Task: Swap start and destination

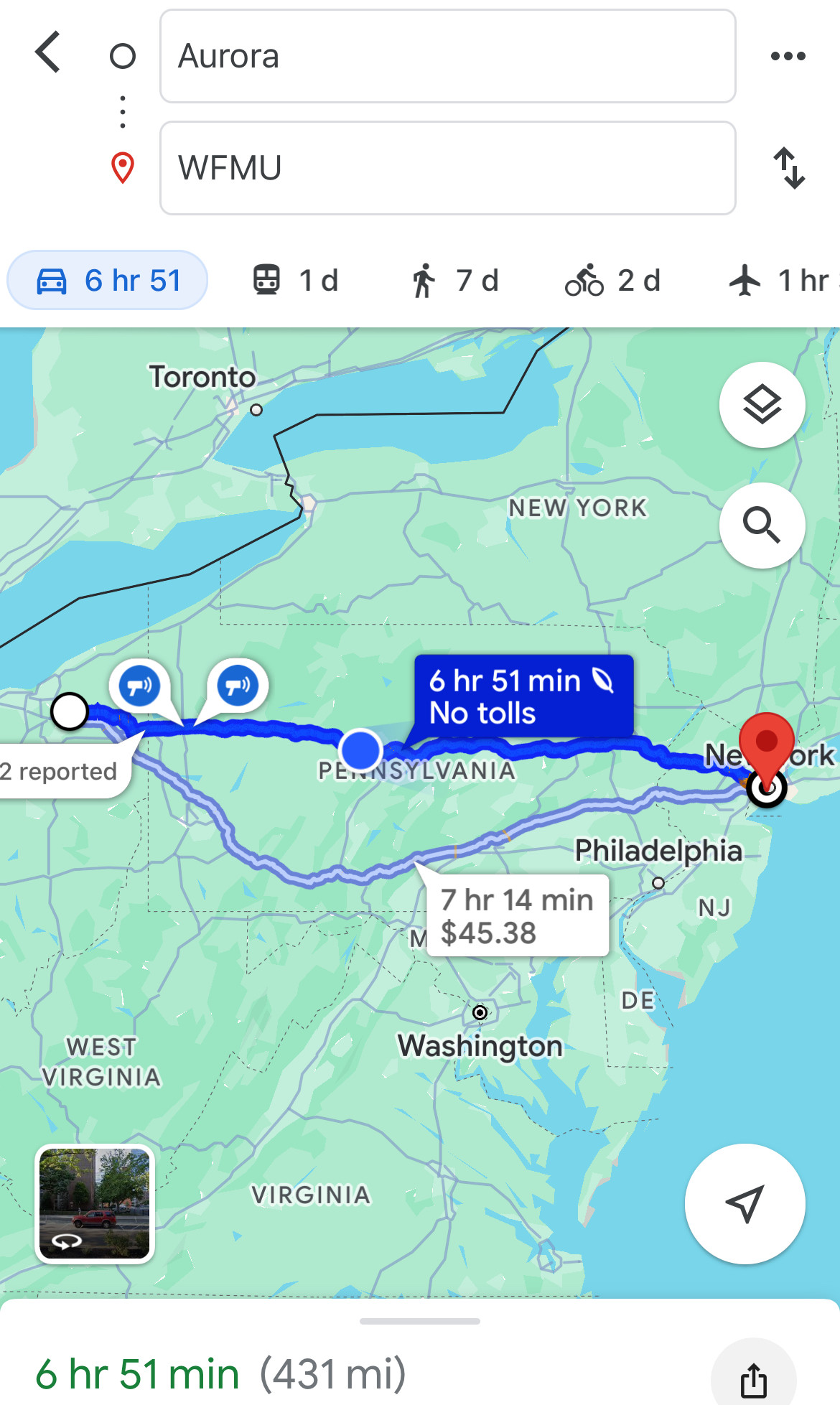Action: click(788, 168)
